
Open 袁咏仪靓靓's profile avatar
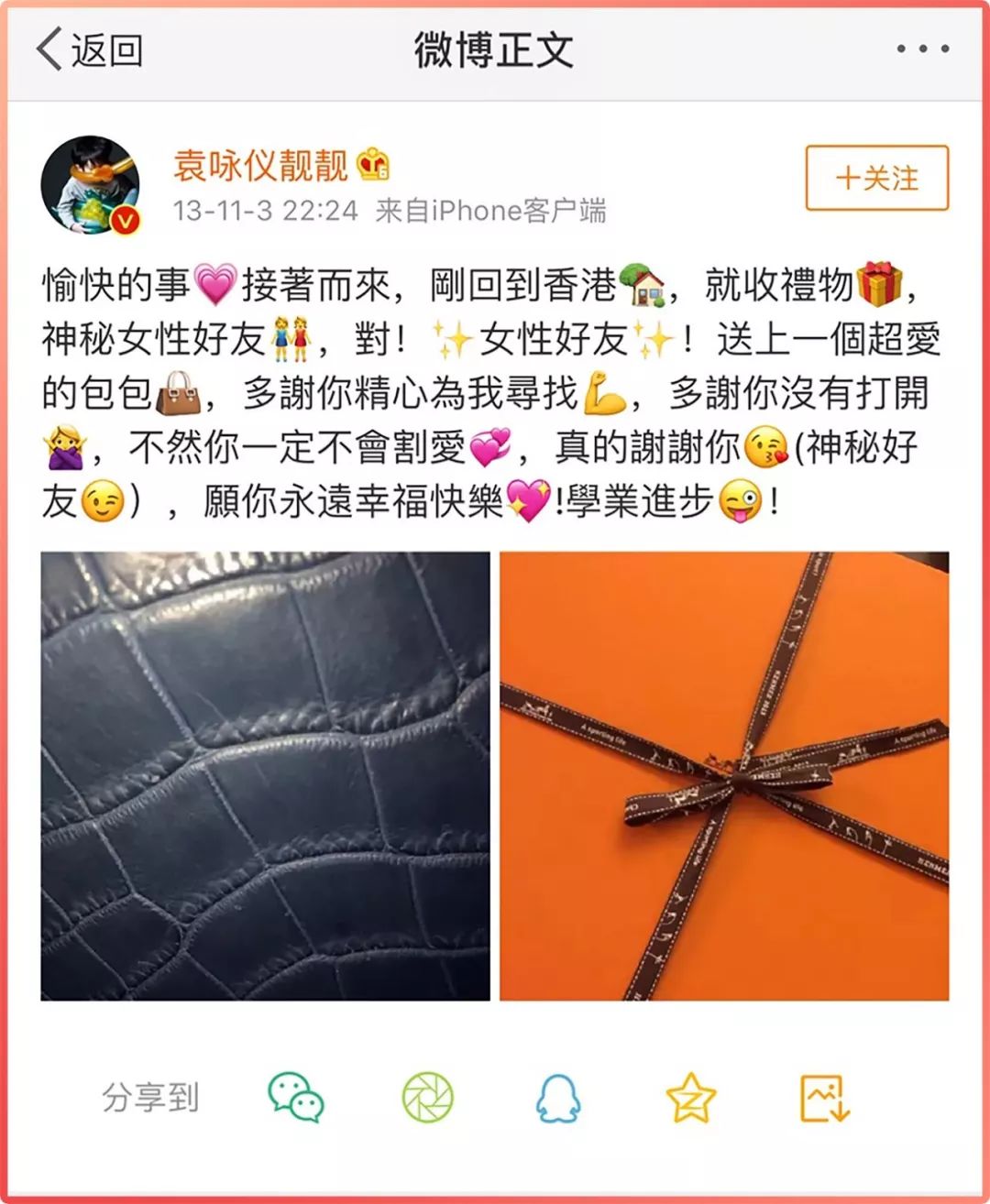[91, 185]
